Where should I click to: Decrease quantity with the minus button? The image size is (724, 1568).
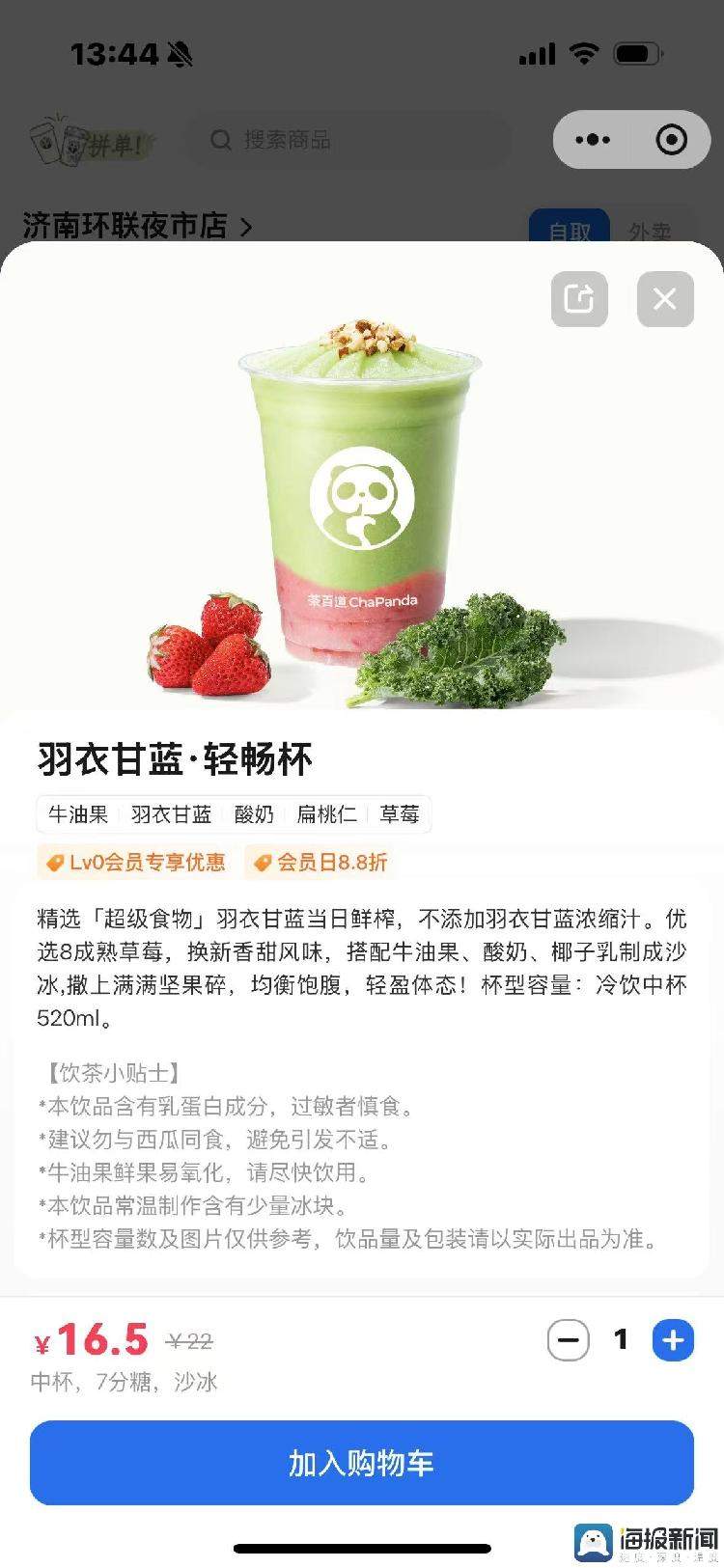pyautogui.click(x=568, y=1340)
